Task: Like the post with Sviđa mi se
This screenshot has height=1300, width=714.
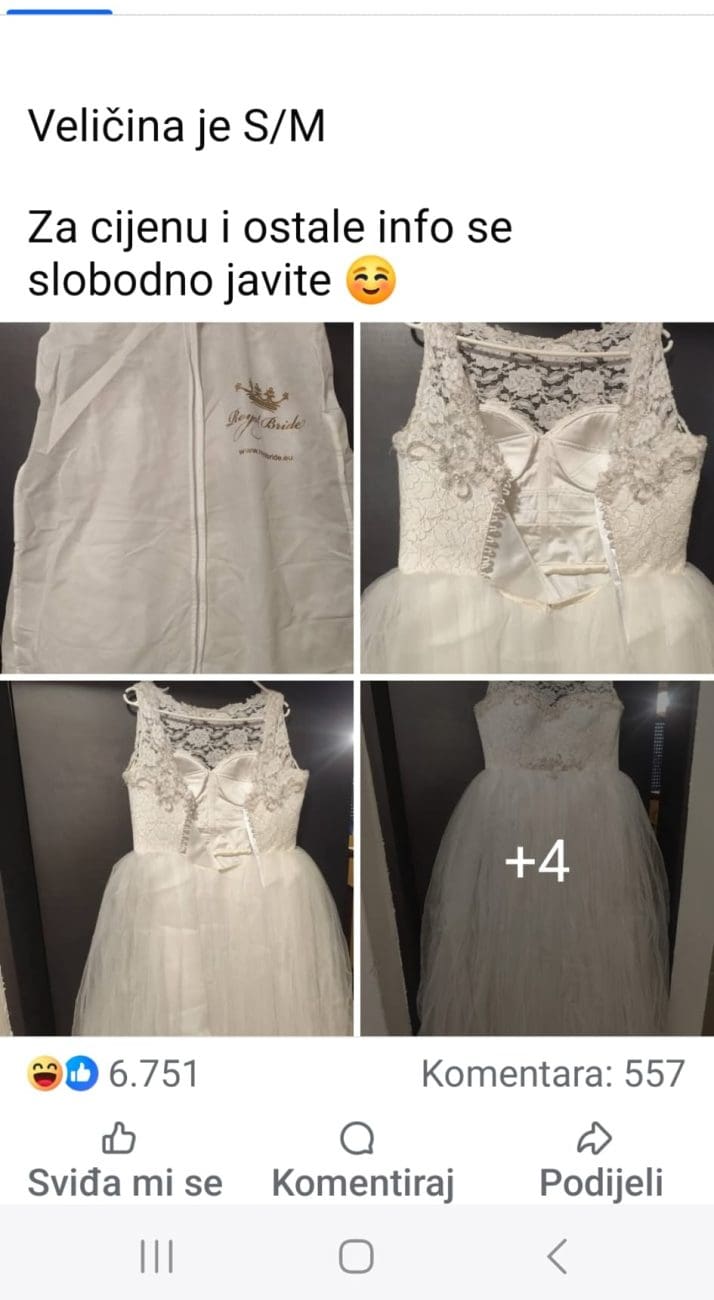Action: tap(124, 1161)
